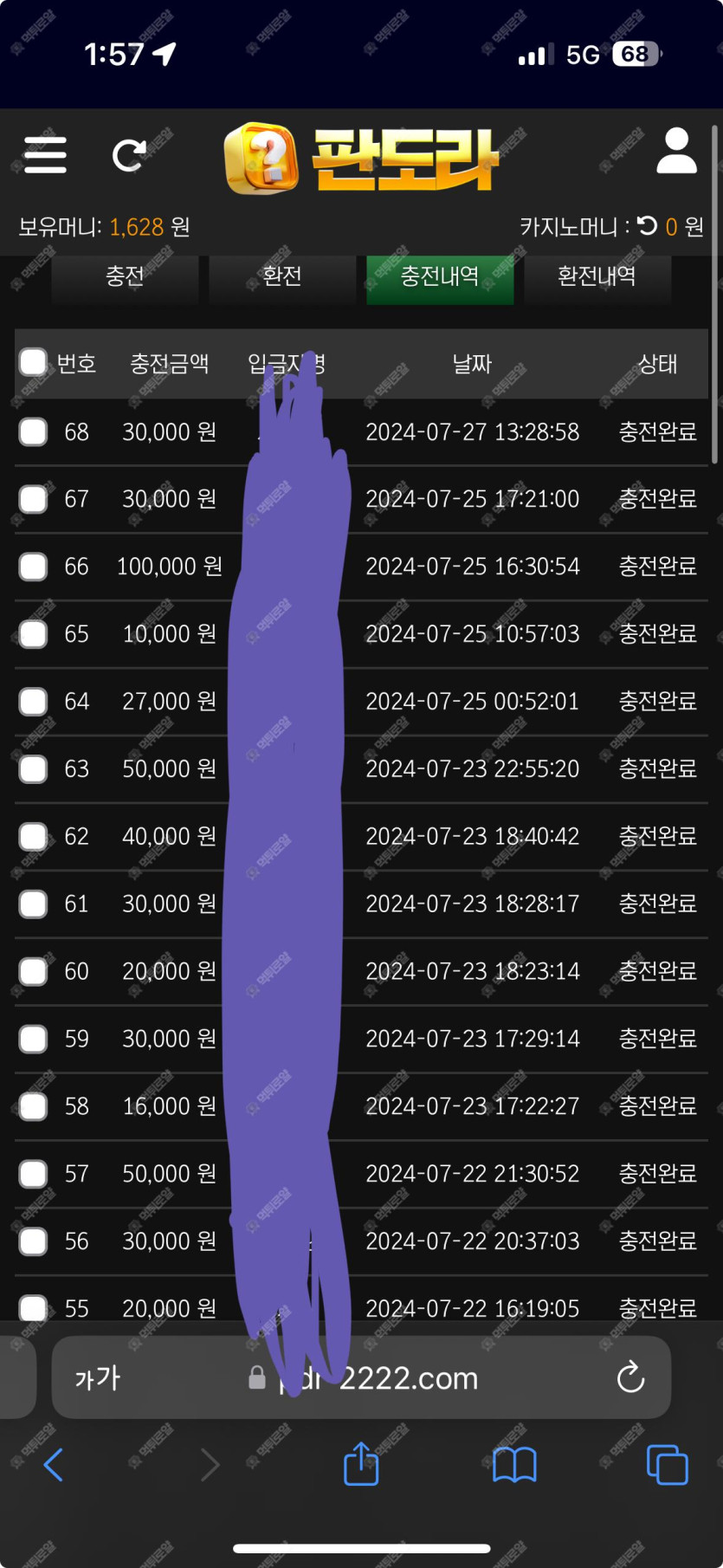723x1568 pixels.
Task: Open the 환전내역 tab
Action: (x=597, y=277)
